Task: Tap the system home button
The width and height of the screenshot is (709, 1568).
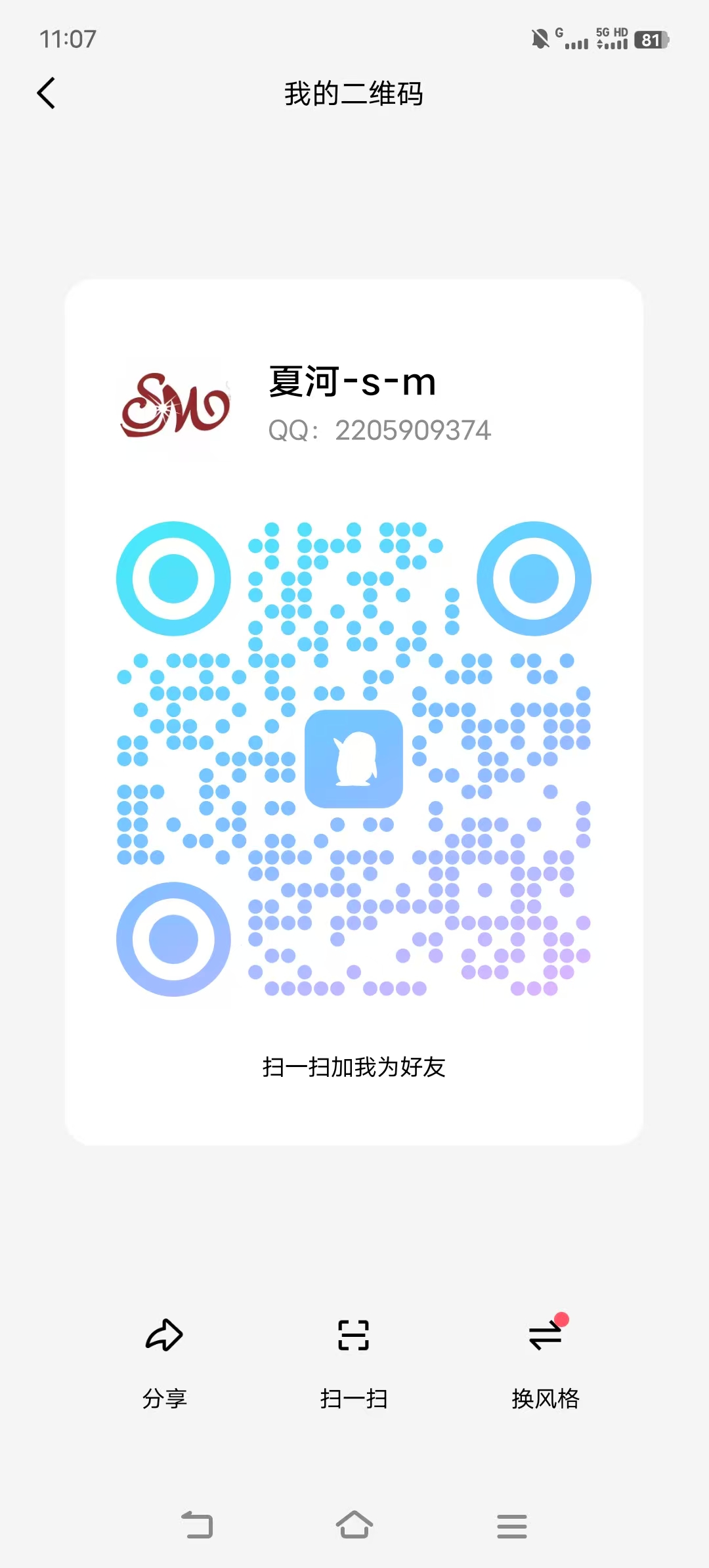Action: (354, 1525)
